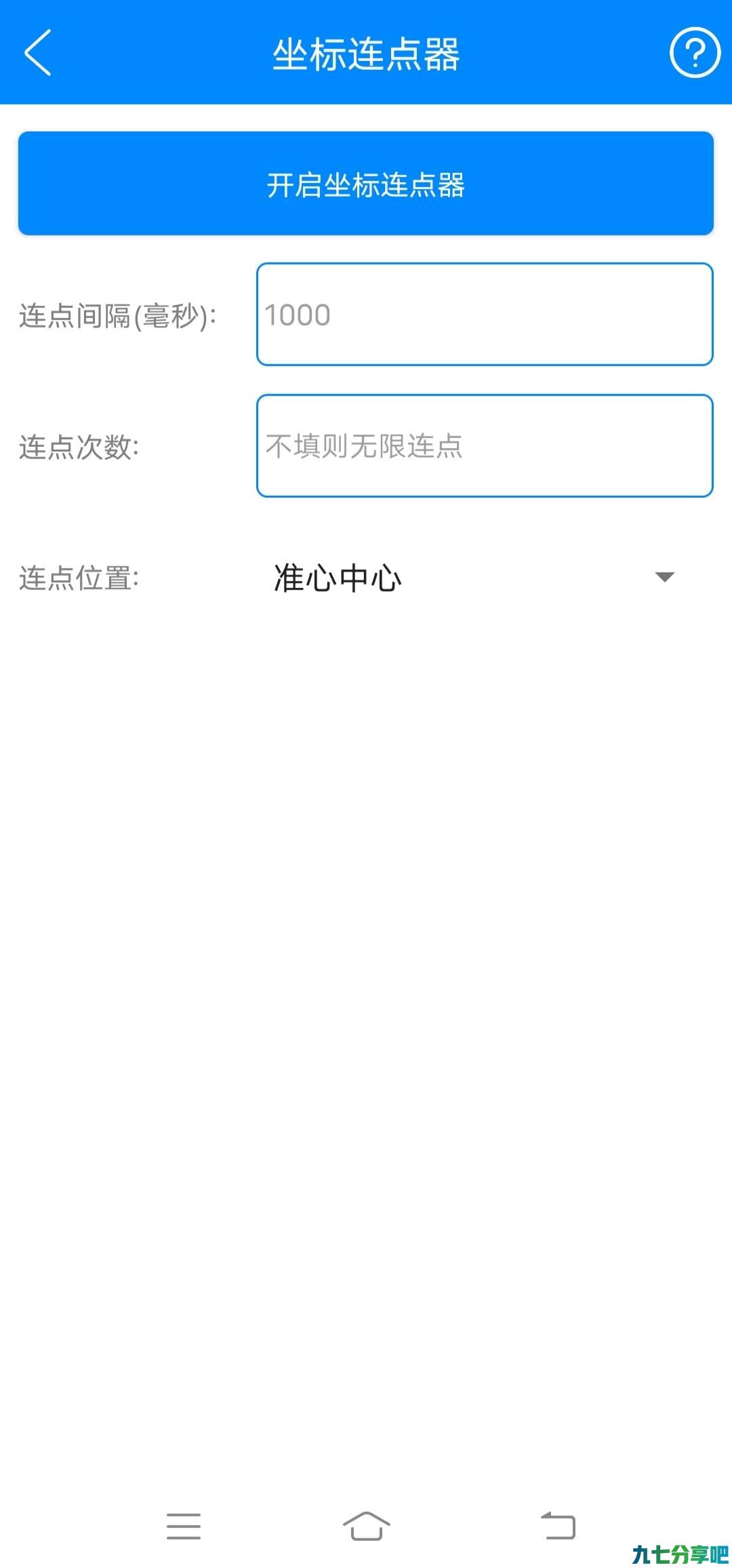The width and height of the screenshot is (732, 1568).
Task: Go back using the top-left arrow
Action: pos(38,52)
